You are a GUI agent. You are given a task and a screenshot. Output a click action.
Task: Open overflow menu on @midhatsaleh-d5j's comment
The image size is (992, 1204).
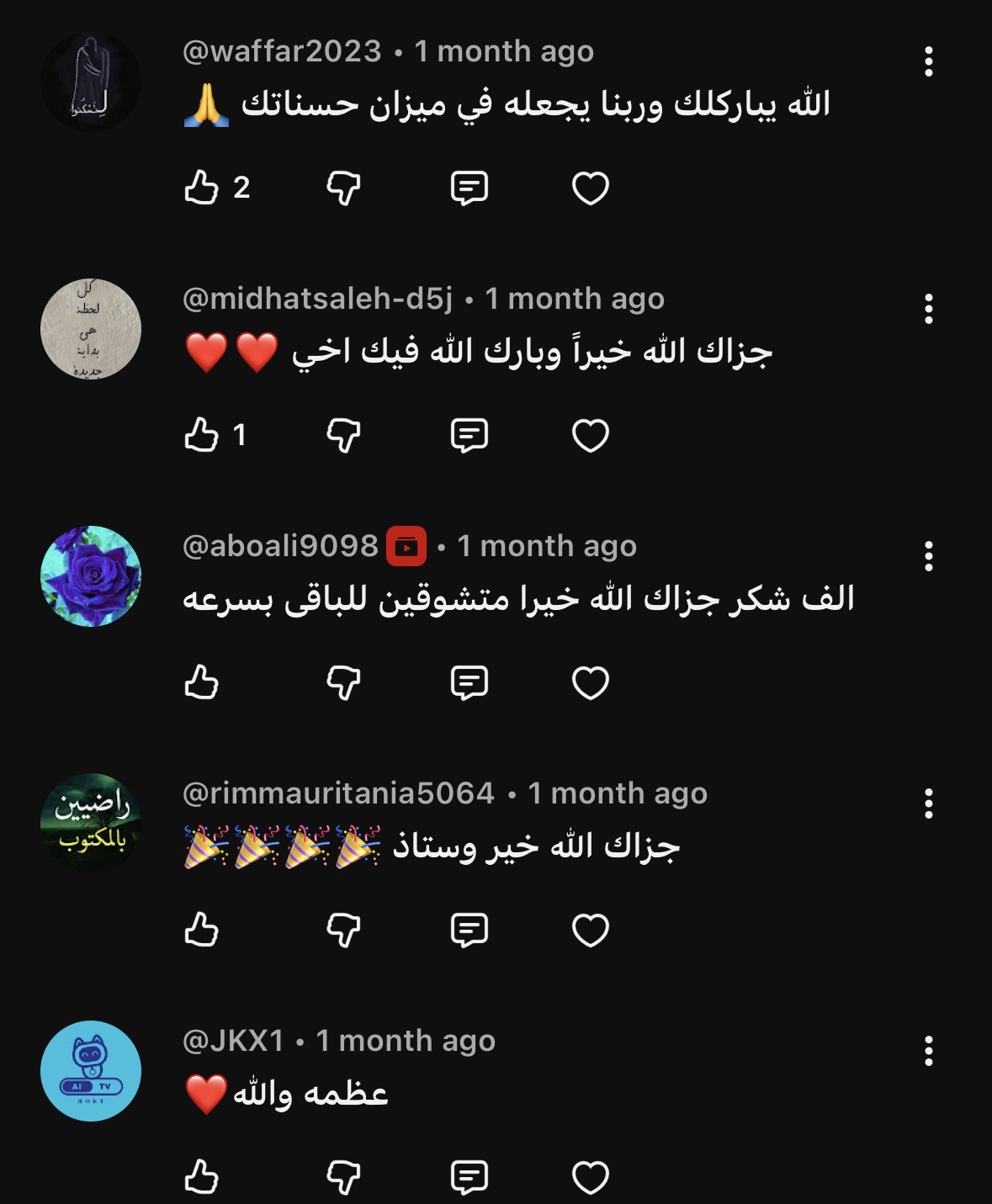928,309
